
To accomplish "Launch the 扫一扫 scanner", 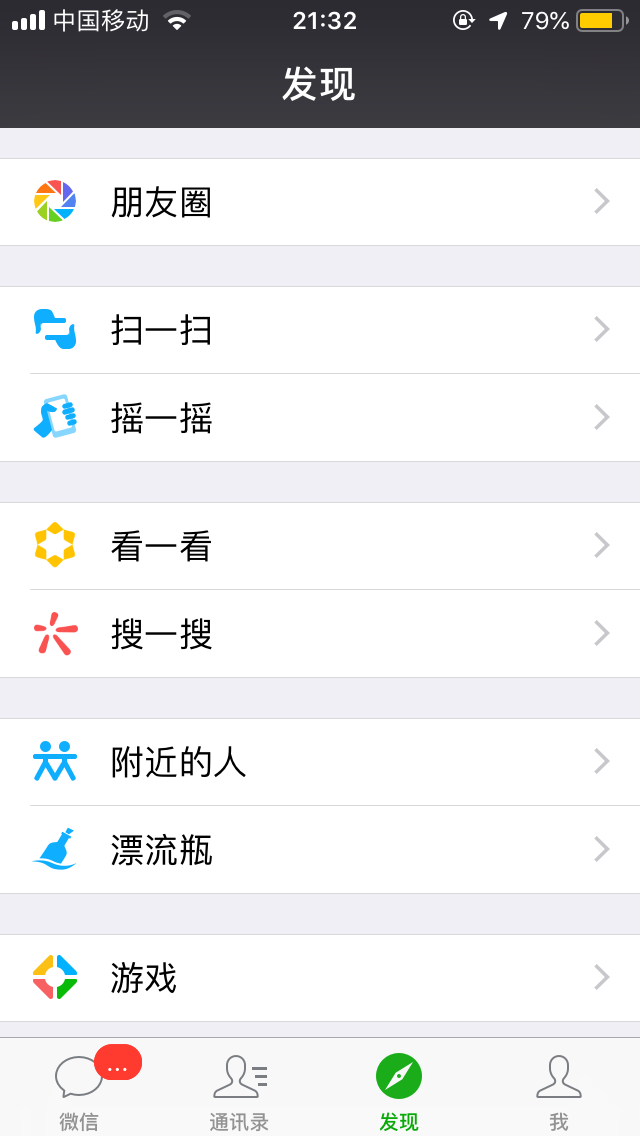I will click(320, 330).
